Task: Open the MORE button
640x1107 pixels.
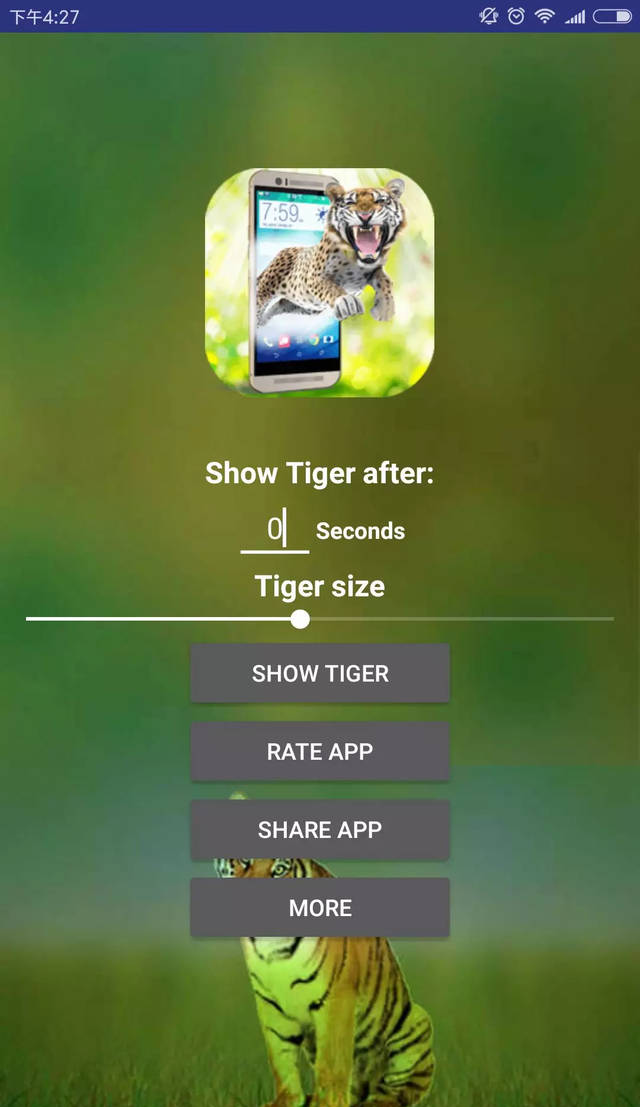Action: [320, 907]
